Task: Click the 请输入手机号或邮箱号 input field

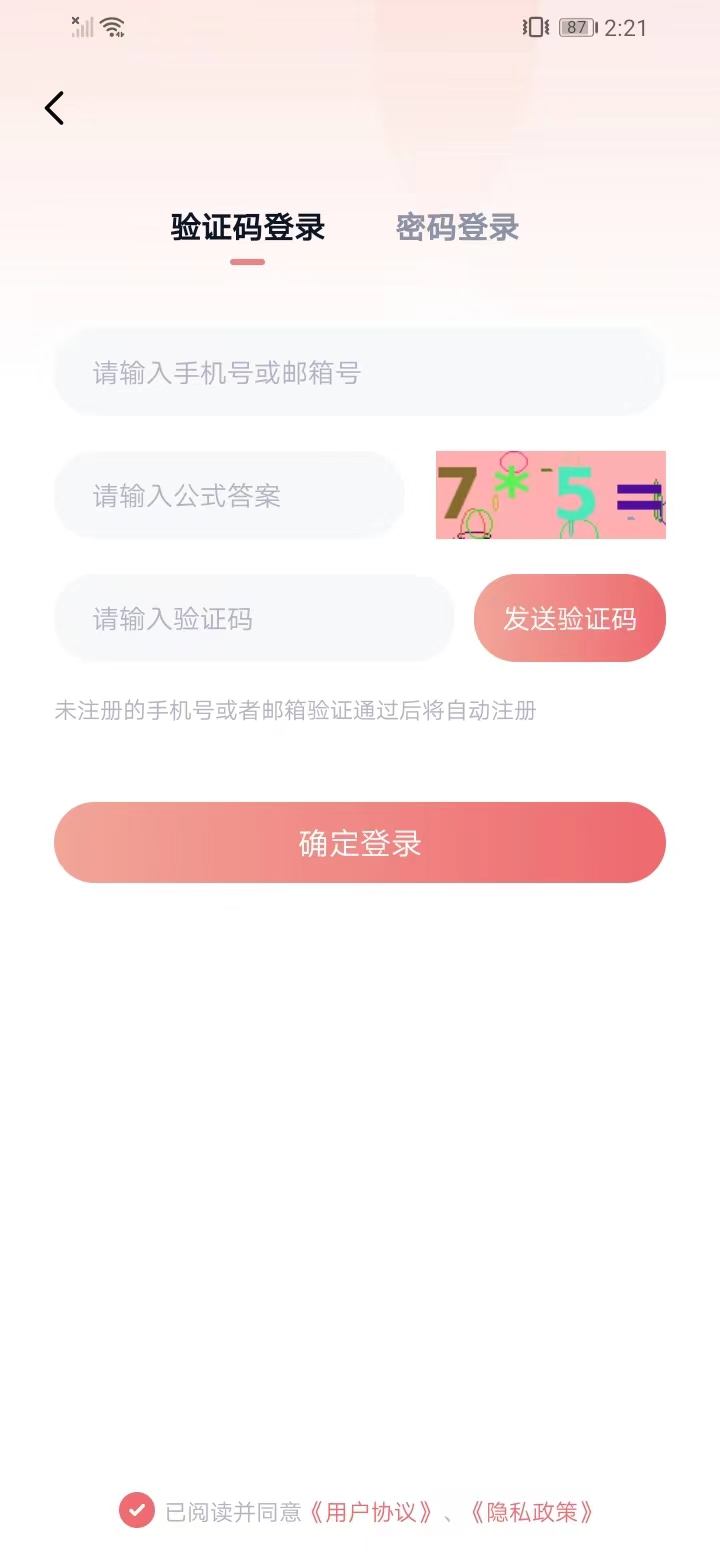Action: point(359,372)
